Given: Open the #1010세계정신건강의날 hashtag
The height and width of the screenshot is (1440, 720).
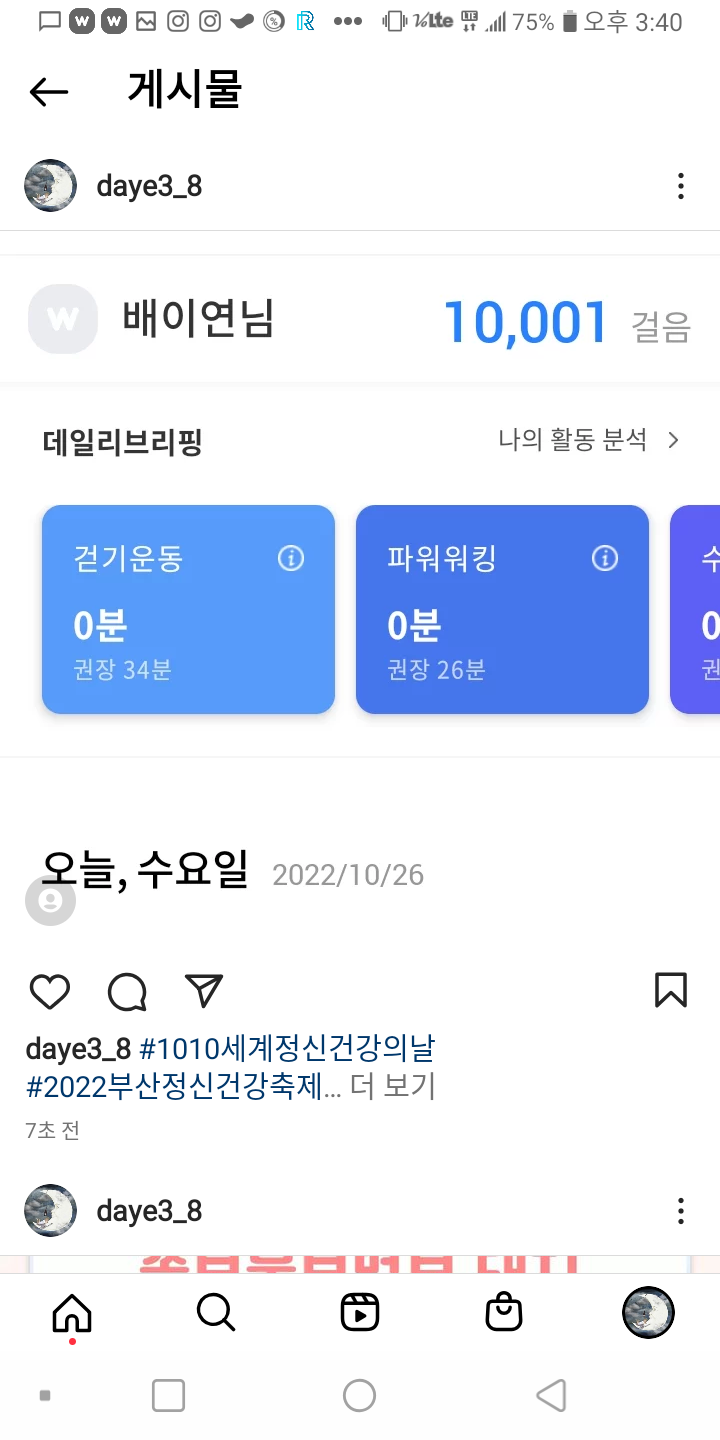Looking at the screenshot, I should click(287, 1049).
